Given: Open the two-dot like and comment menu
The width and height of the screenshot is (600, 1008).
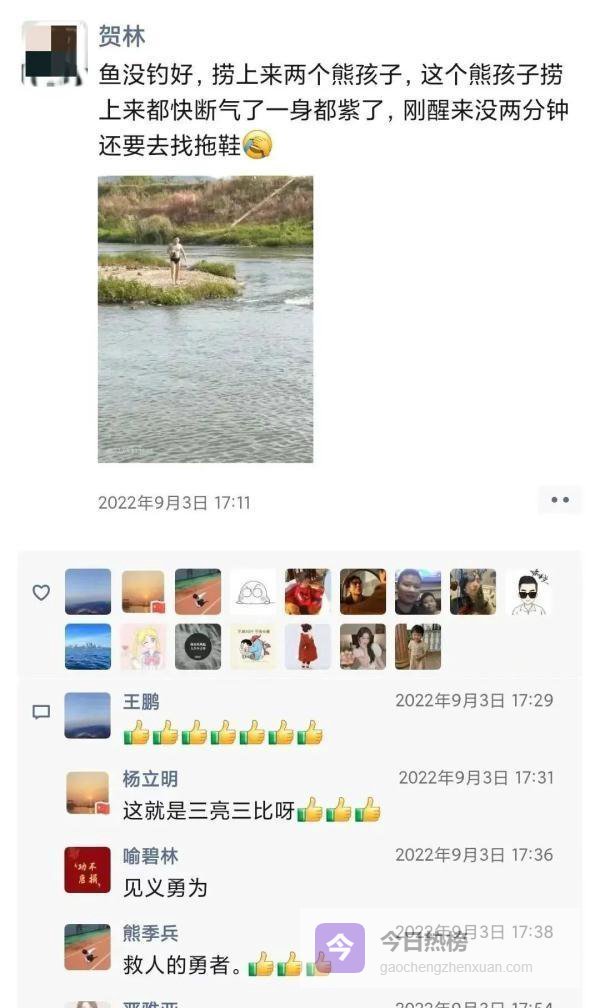Looking at the screenshot, I should 559,500.
